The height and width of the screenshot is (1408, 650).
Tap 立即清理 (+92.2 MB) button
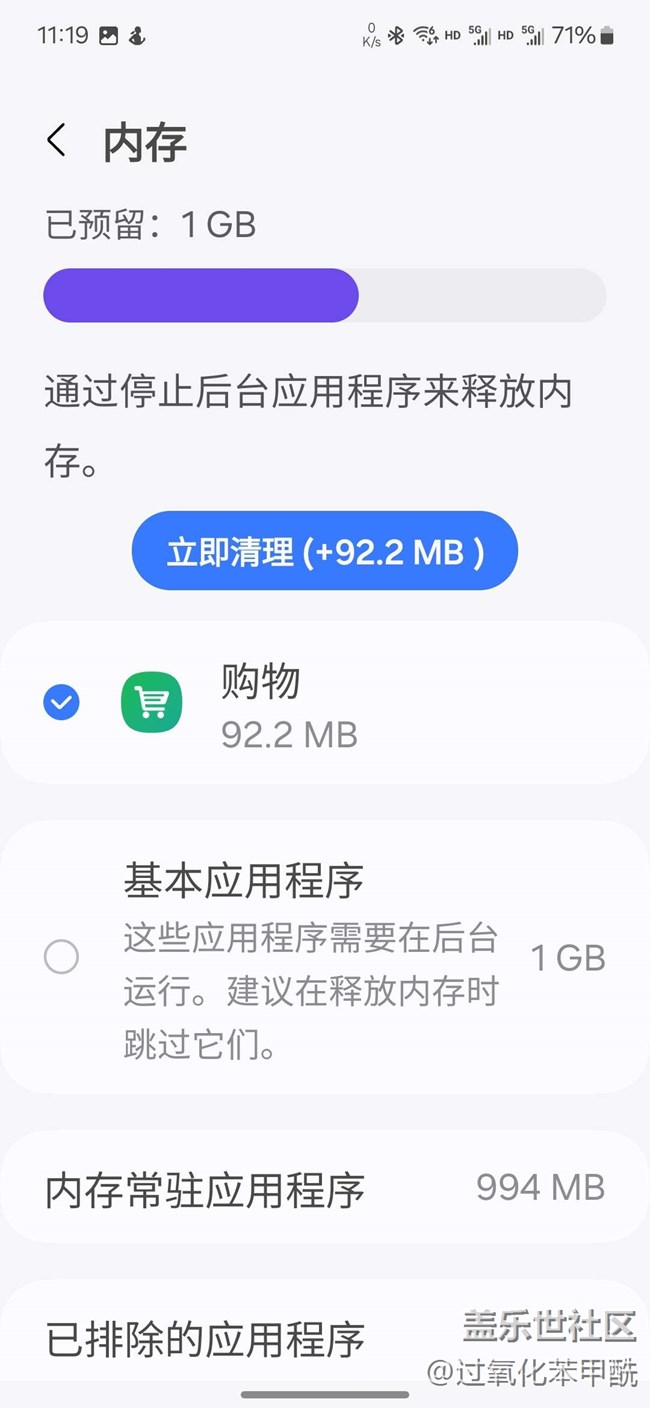pos(325,551)
